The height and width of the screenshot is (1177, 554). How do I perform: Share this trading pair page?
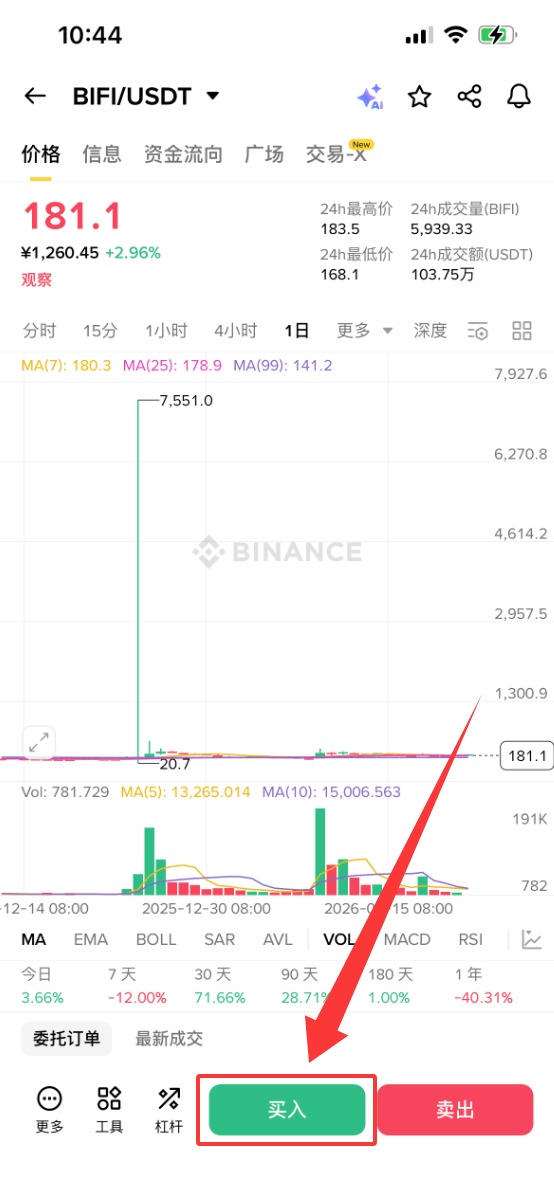pos(469,96)
